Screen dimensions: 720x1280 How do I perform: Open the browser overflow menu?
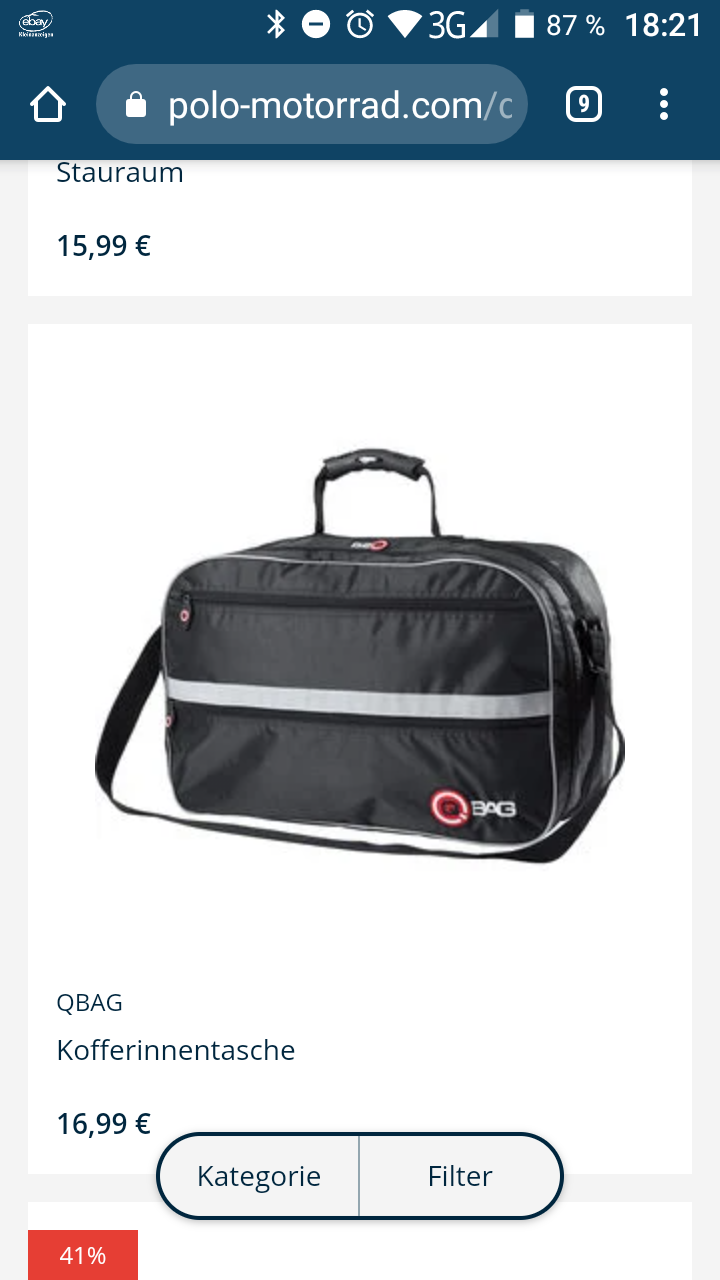coord(664,104)
